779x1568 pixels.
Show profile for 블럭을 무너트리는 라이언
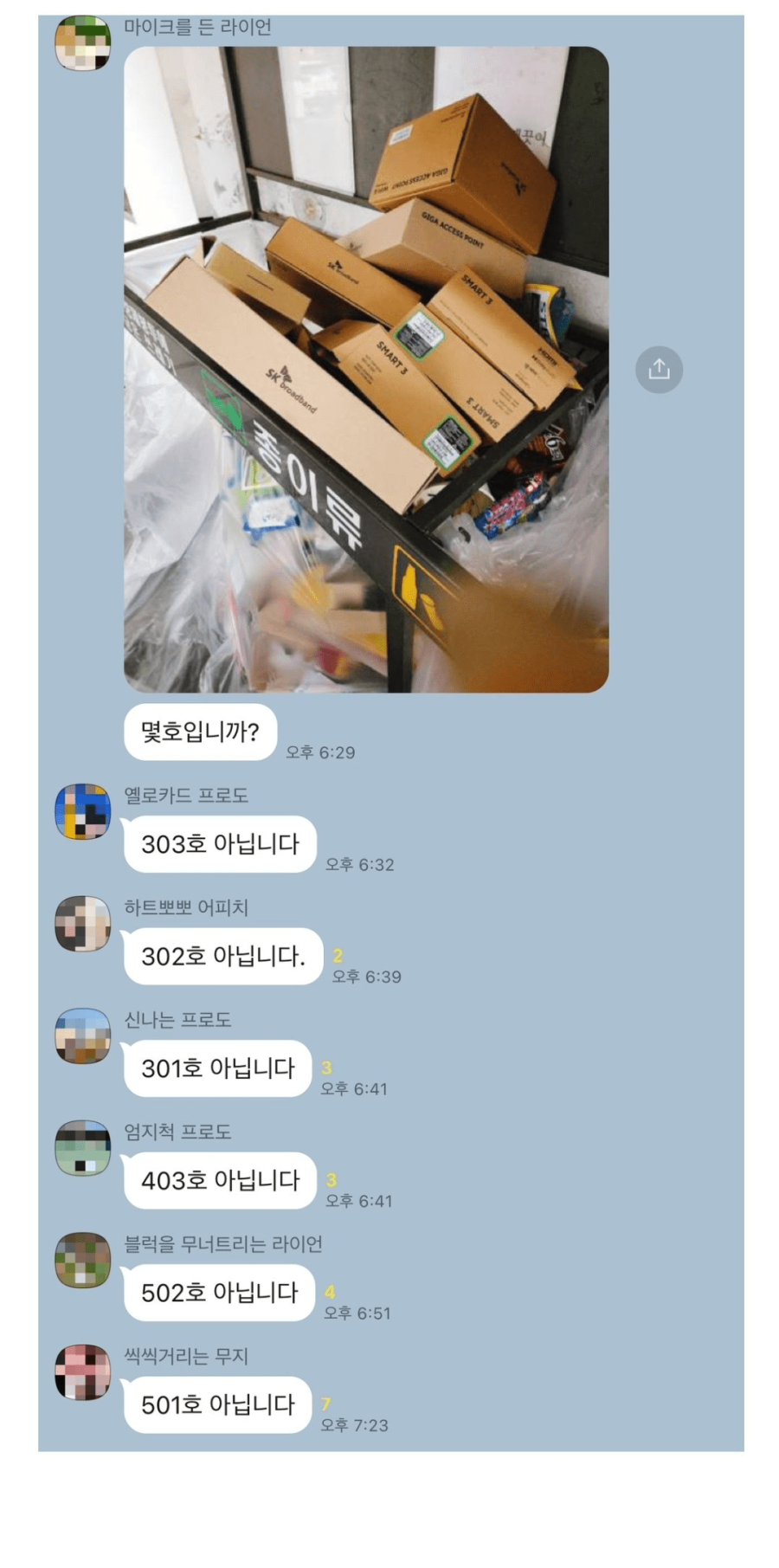[83, 1261]
